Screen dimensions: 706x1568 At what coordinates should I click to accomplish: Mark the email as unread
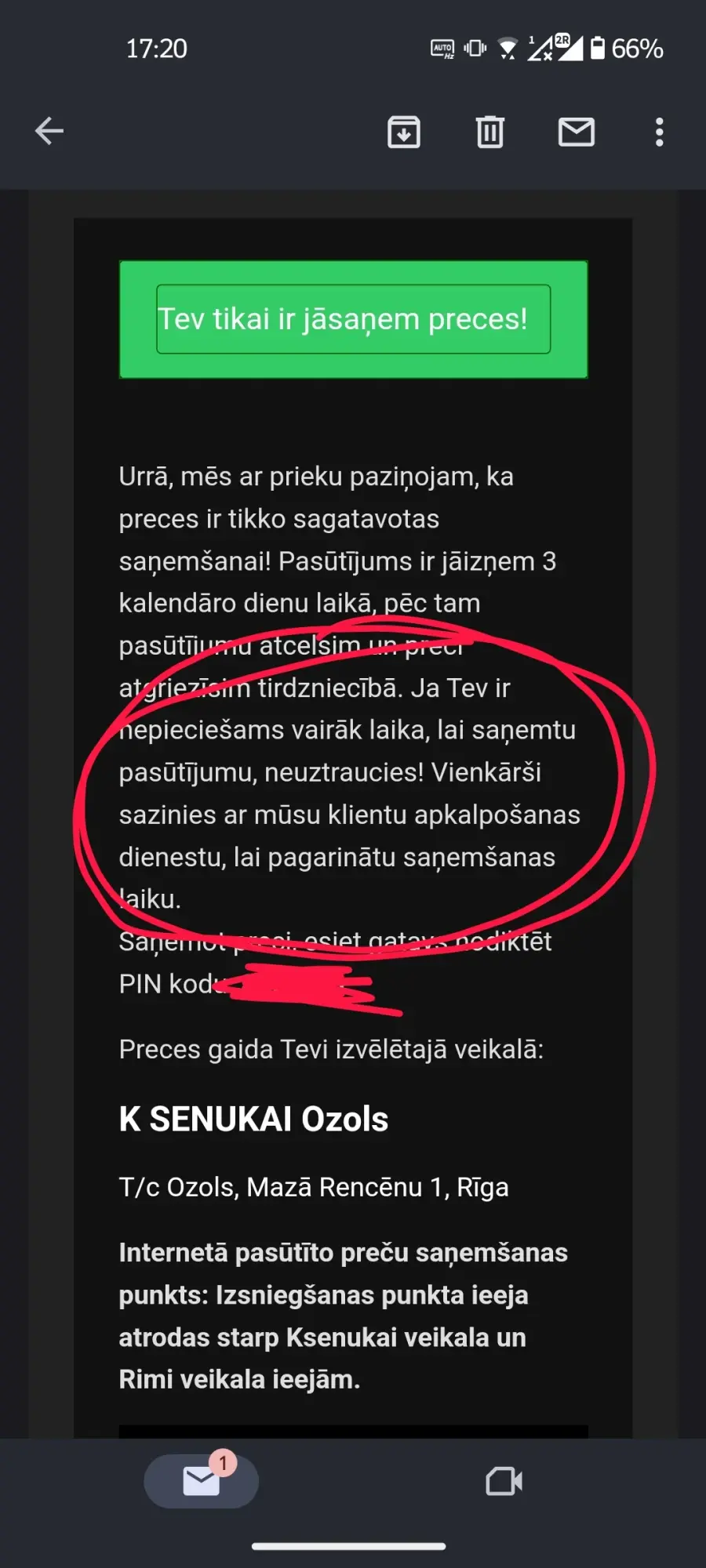(577, 132)
